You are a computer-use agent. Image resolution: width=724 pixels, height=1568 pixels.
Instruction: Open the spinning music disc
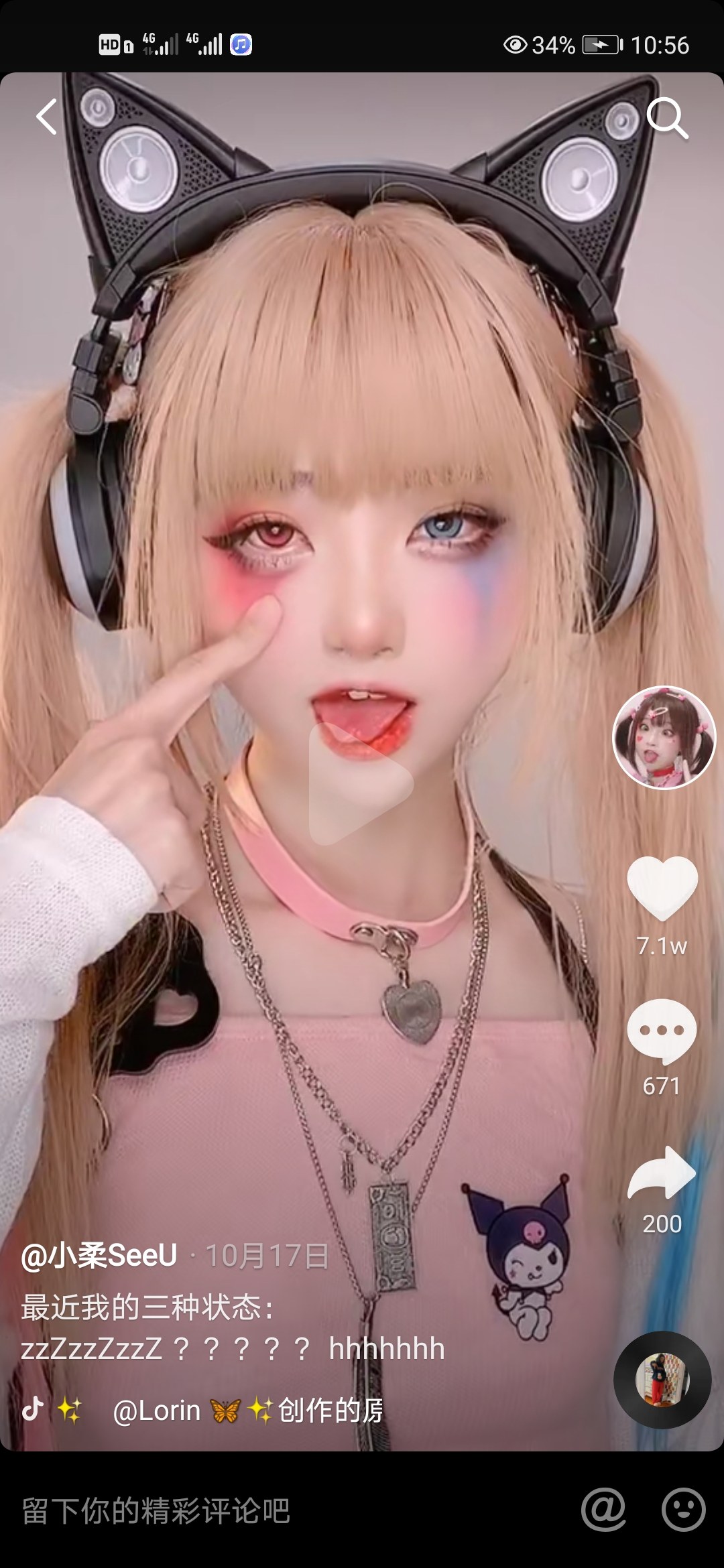click(x=662, y=1380)
